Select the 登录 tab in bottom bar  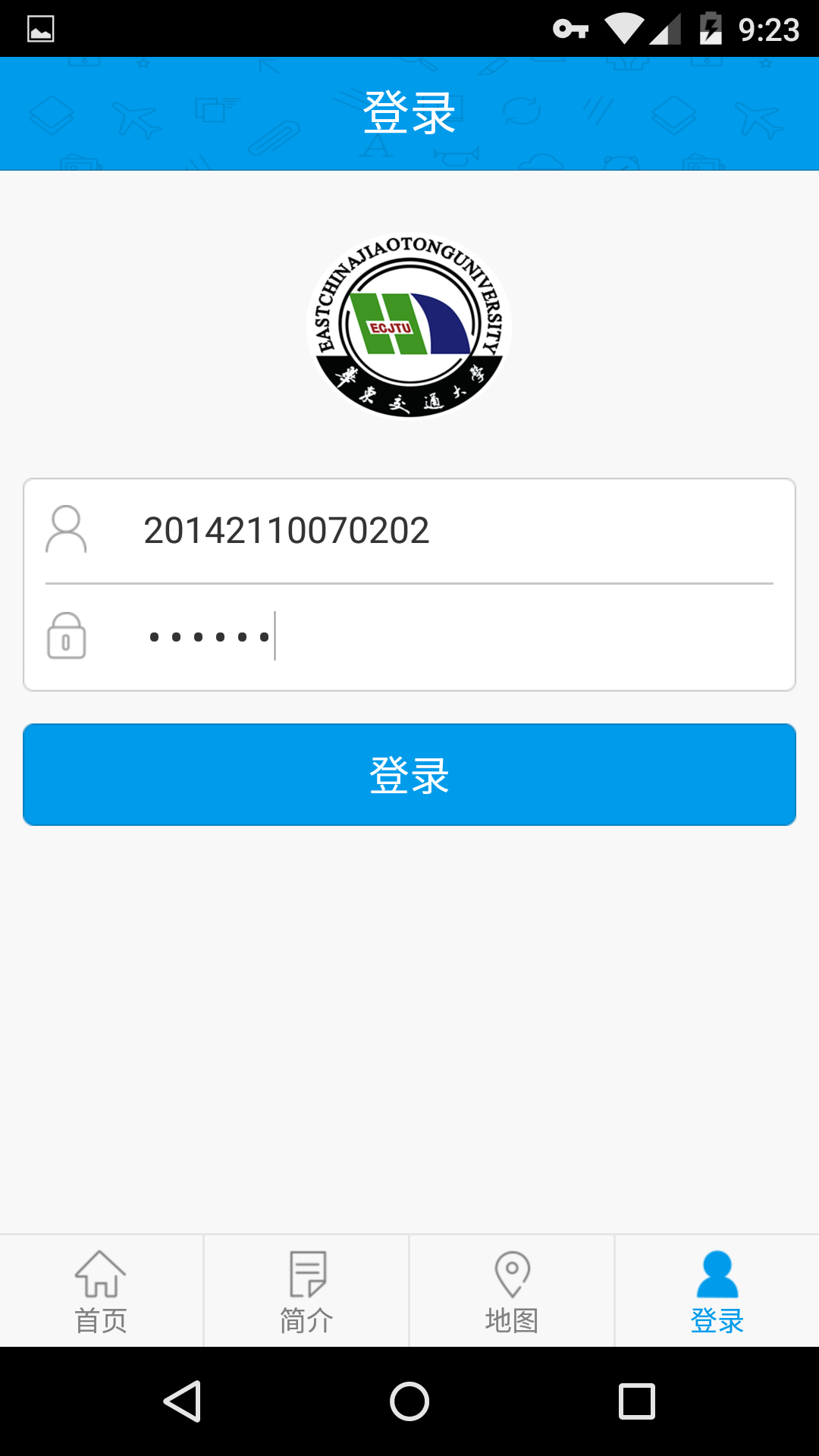(x=717, y=1292)
